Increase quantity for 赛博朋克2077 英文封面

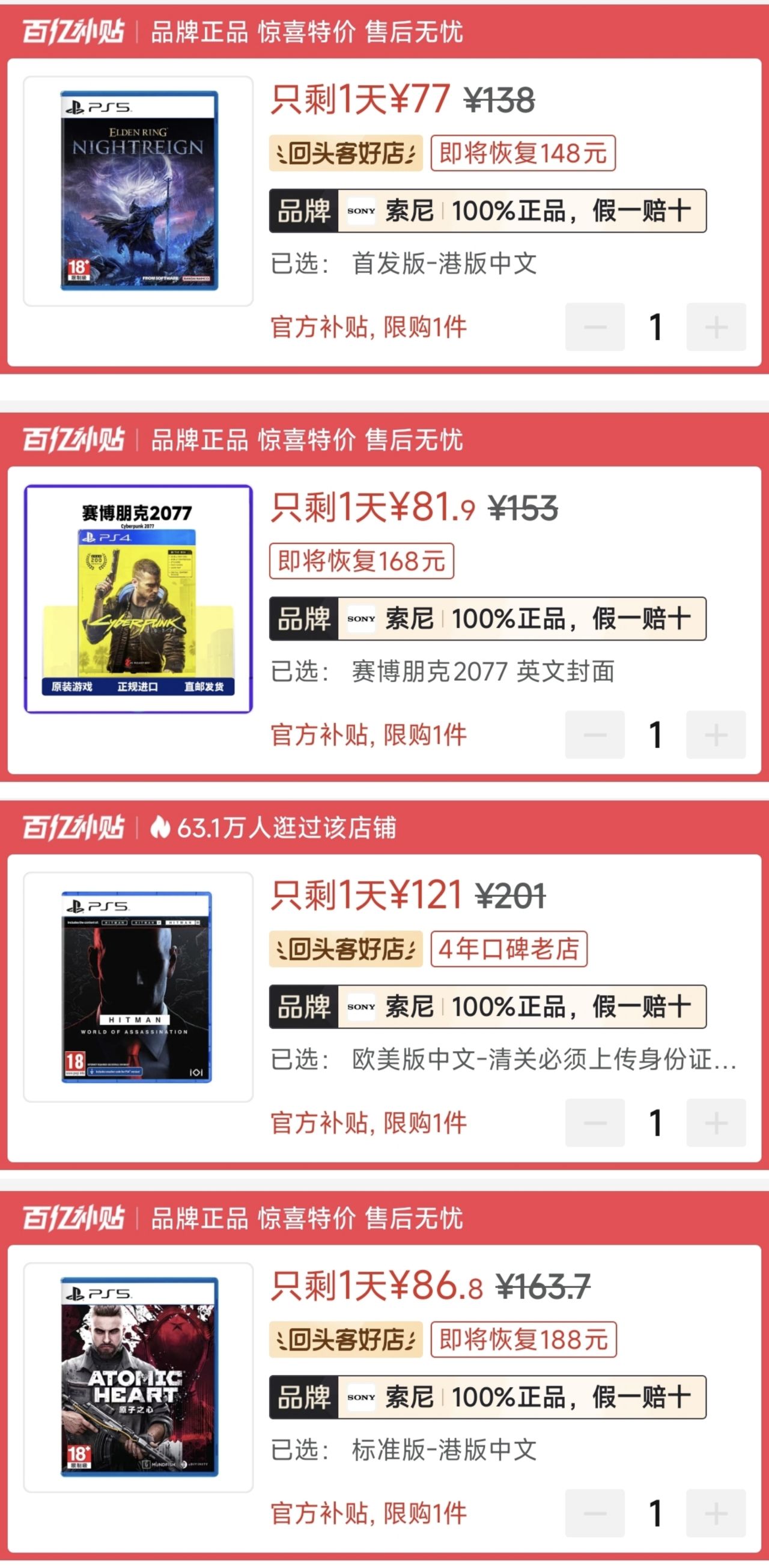(x=716, y=734)
